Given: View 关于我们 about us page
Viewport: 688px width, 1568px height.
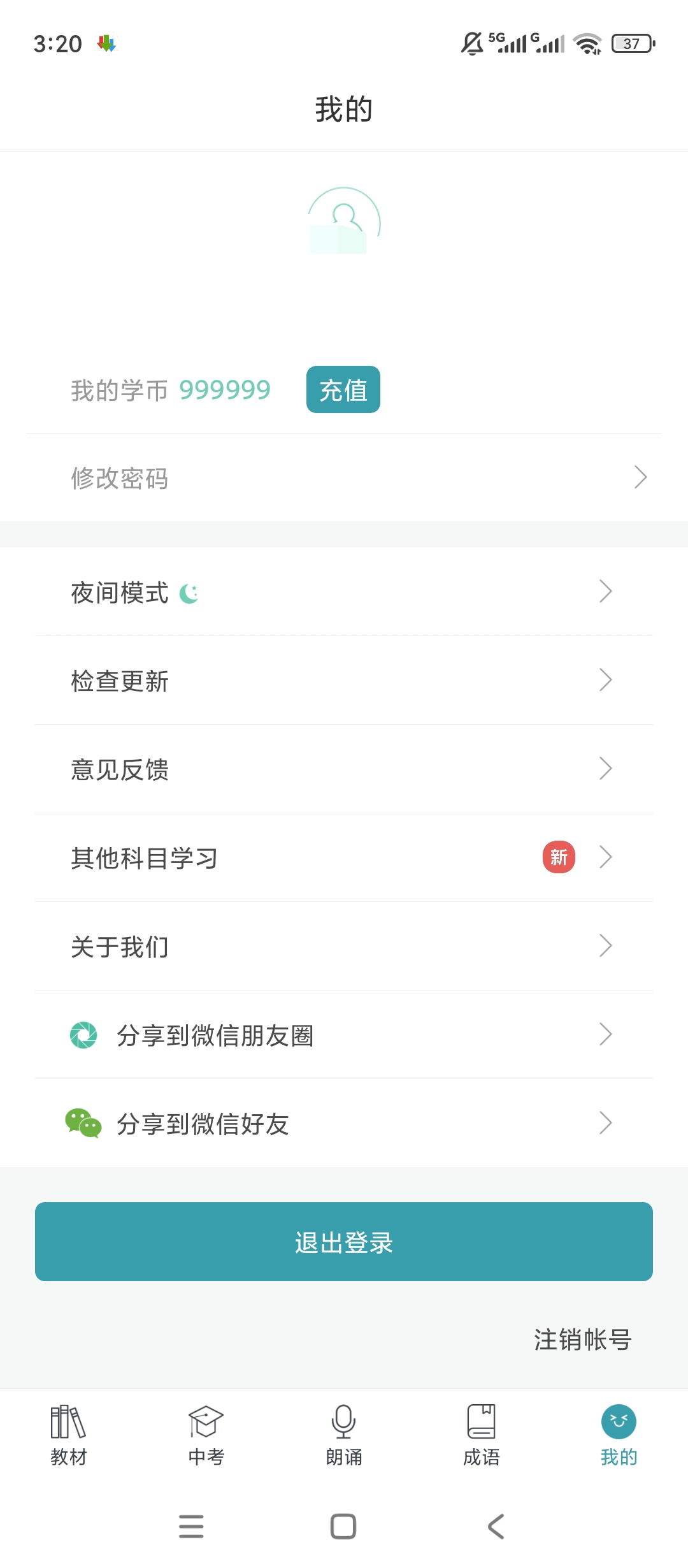Looking at the screenshot, I should pos(344,947).
